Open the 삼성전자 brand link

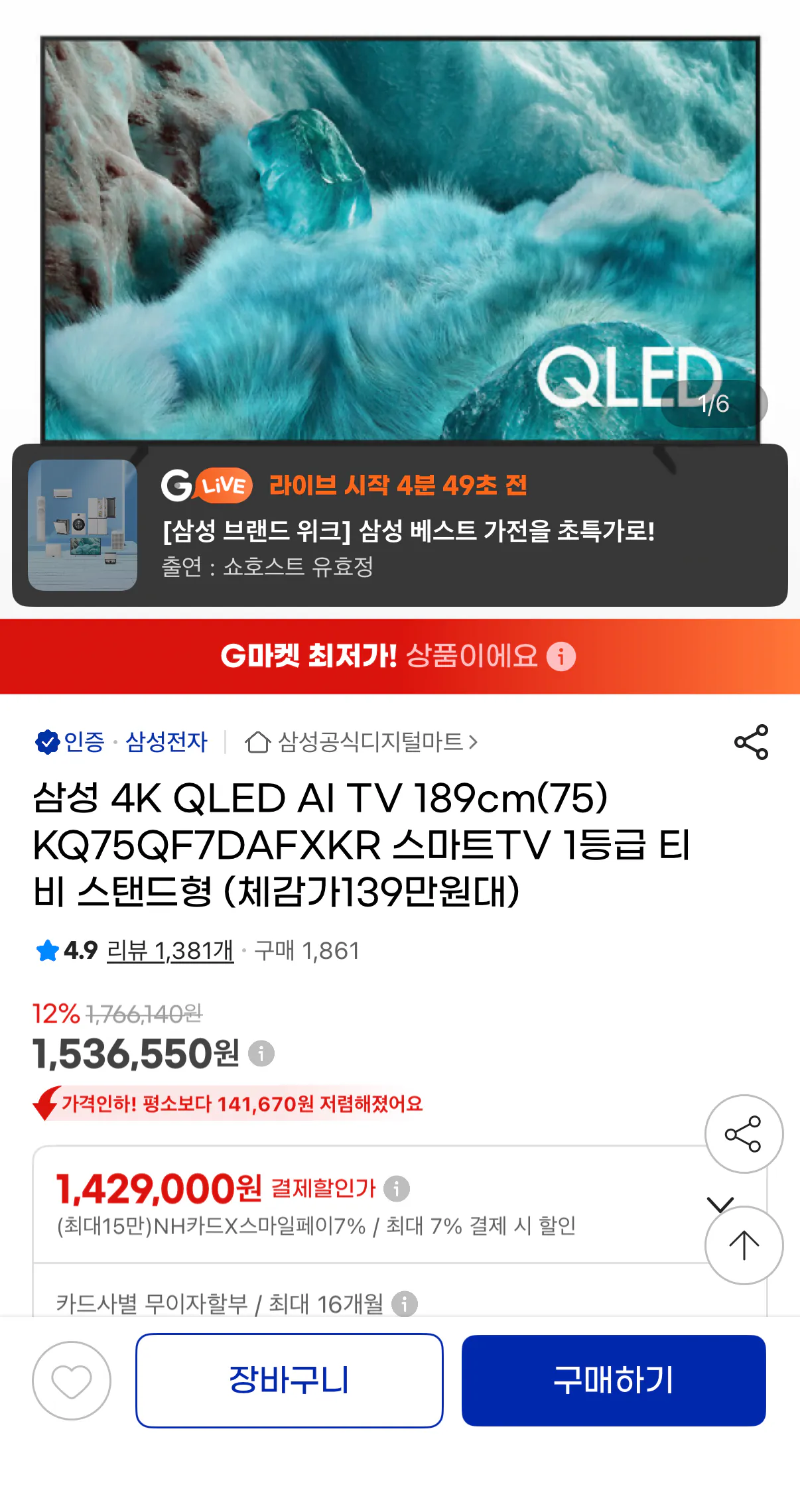(166, 743)
